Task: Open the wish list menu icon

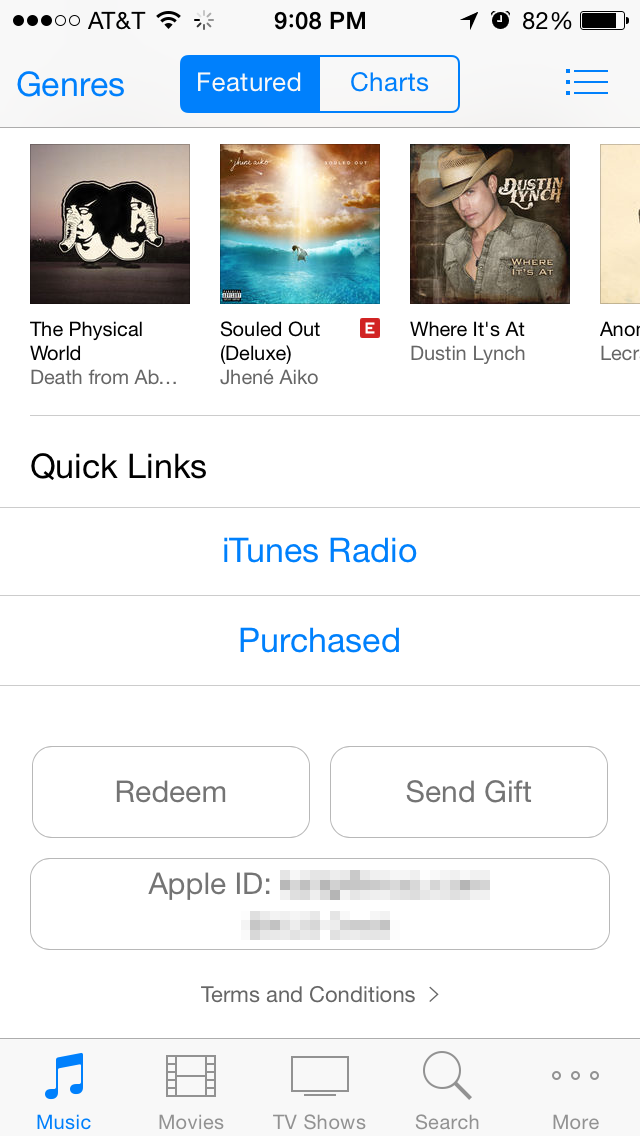Action: pos(586,83)
